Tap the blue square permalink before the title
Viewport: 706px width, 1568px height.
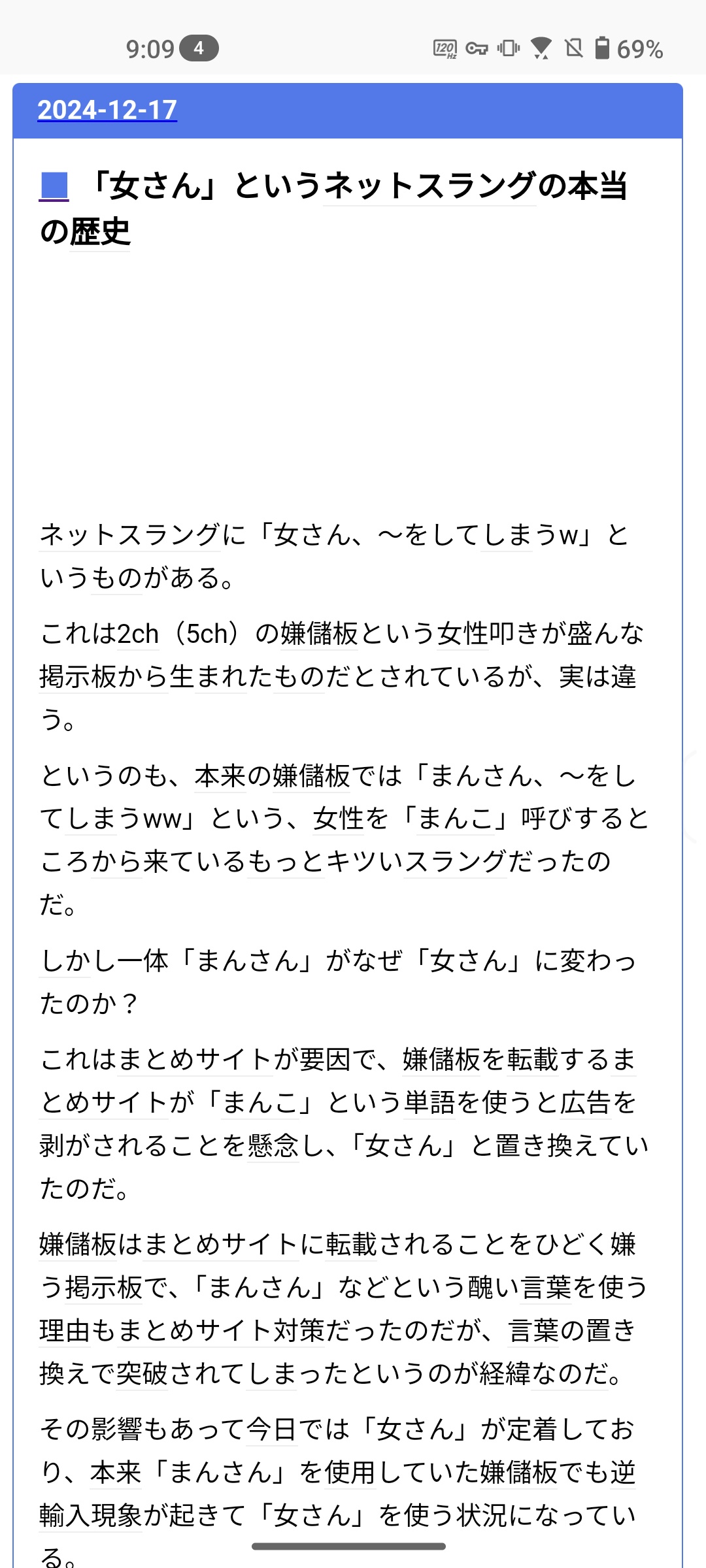[54, 186]
